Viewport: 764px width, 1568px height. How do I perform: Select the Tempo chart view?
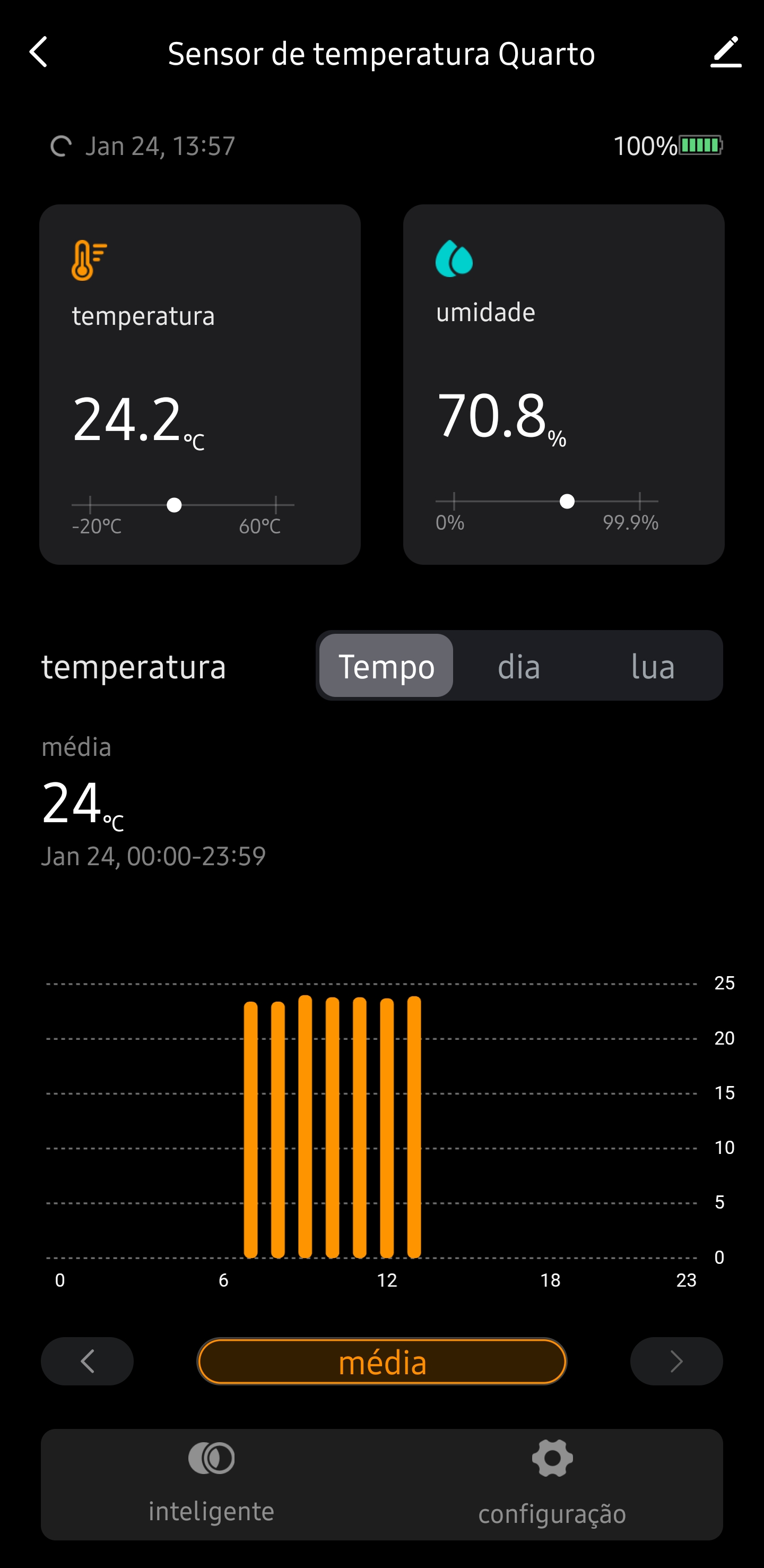coord(386,666)
